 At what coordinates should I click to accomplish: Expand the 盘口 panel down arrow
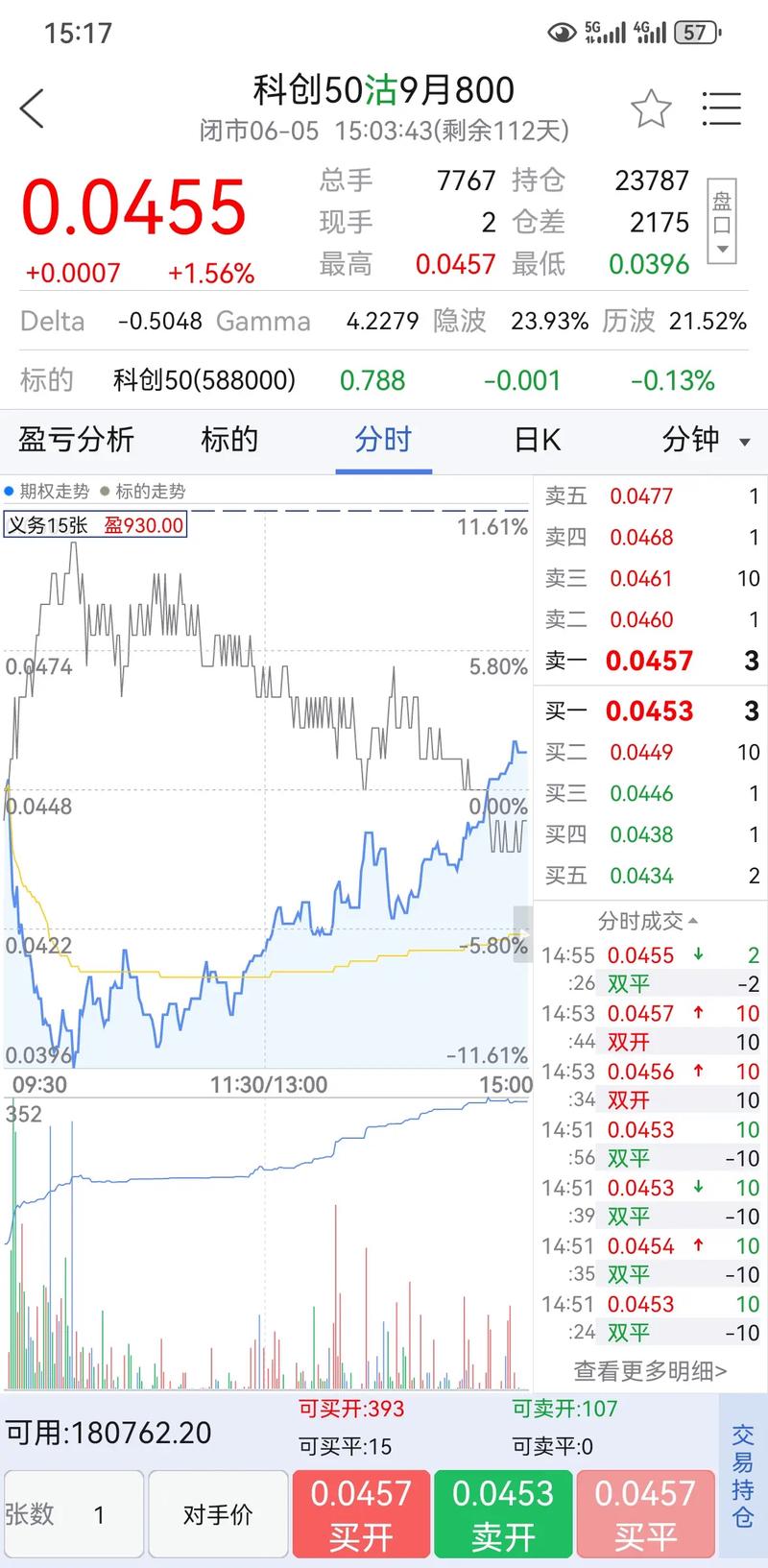pos(722,248)
